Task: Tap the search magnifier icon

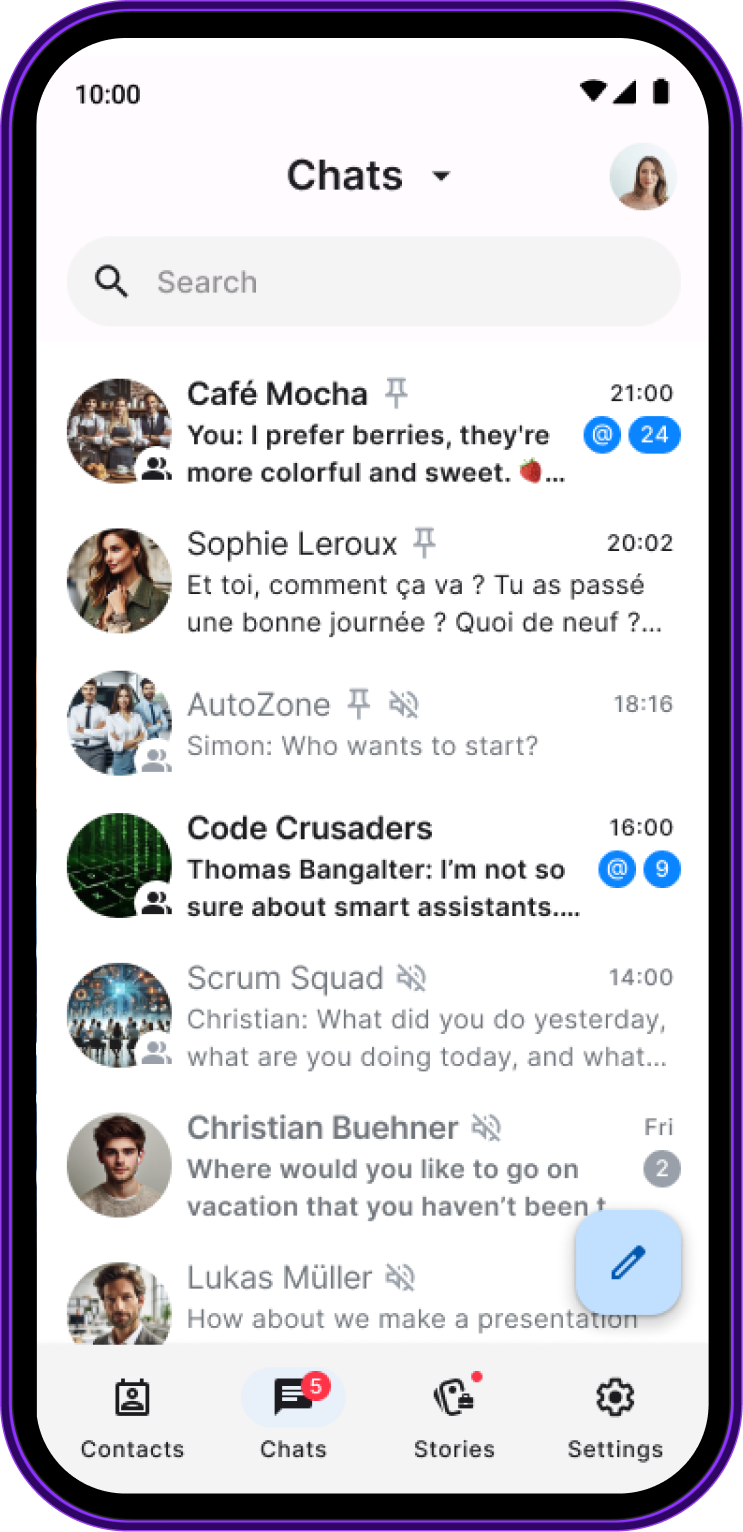Action: point(111,281)
